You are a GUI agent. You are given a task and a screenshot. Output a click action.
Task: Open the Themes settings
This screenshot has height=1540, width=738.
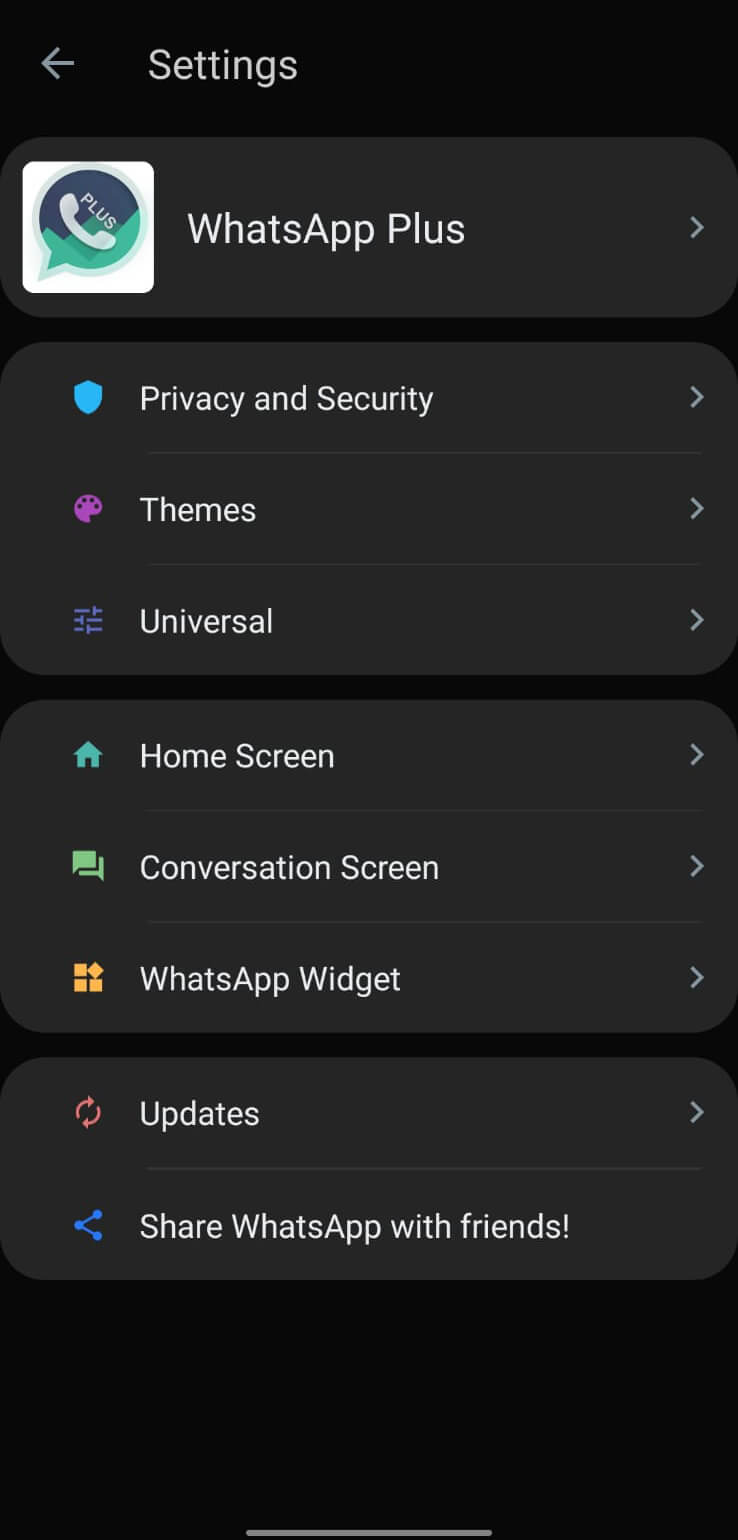coord(369,509)
